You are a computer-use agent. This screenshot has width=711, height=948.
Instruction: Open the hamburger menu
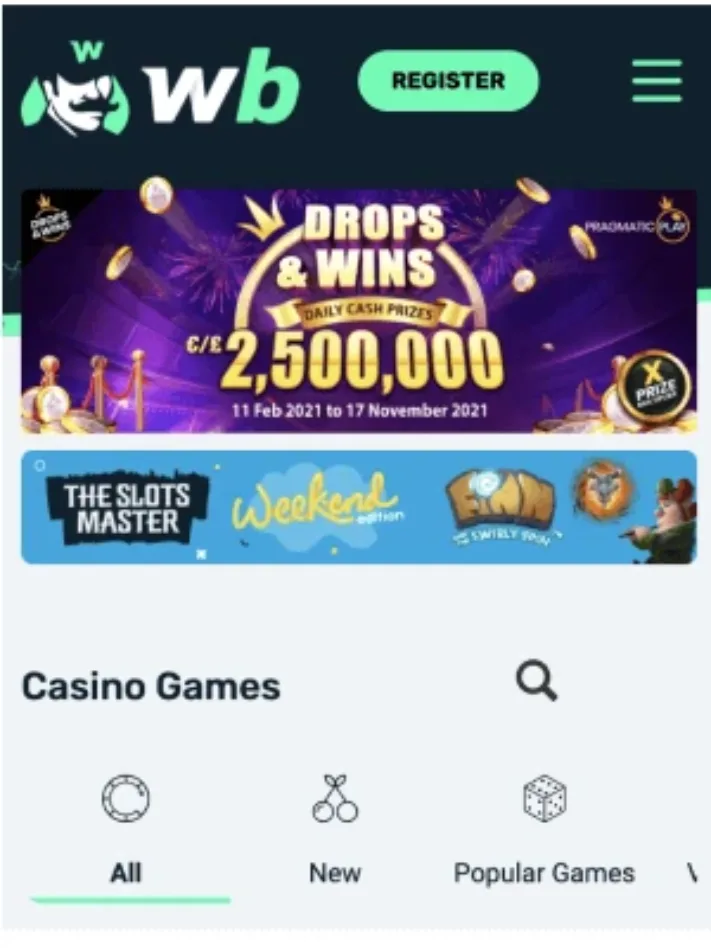(x=657, y=81)
